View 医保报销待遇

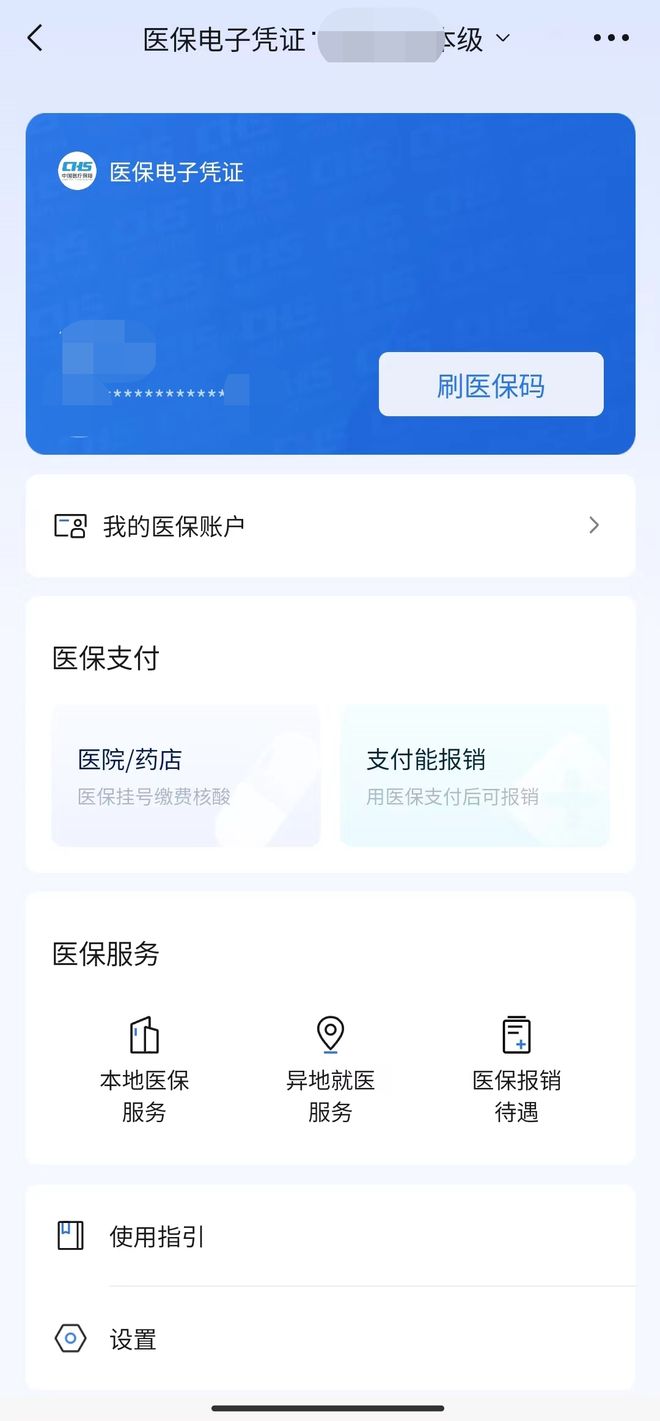[x=516, y=1068]
